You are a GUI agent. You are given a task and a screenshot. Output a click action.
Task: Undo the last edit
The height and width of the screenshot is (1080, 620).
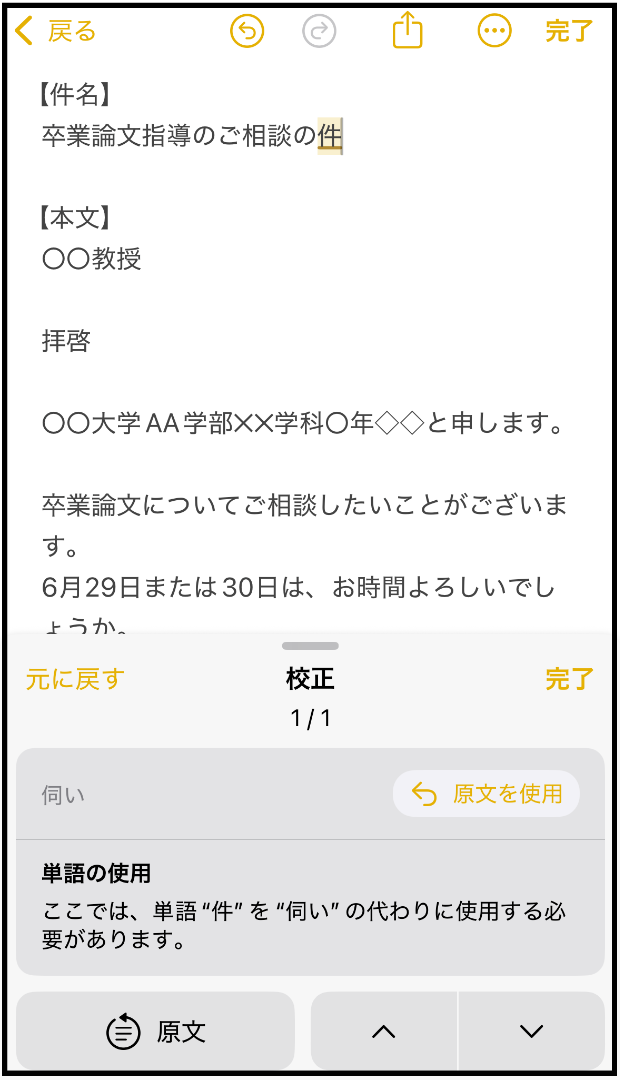click(247, 32)
